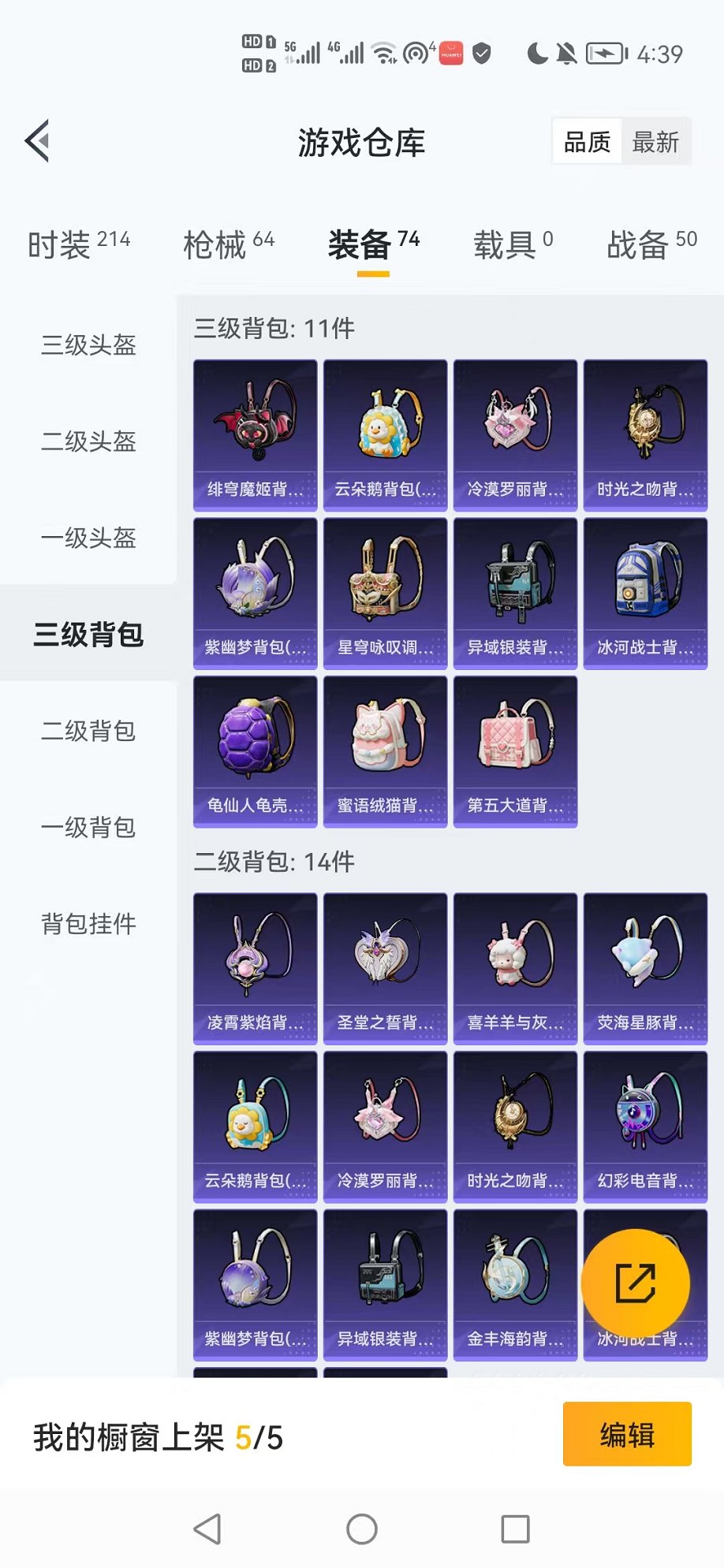The image size is (724, 1568).
Task: Open the 载具 tab
Action: (x=513, y=244)
